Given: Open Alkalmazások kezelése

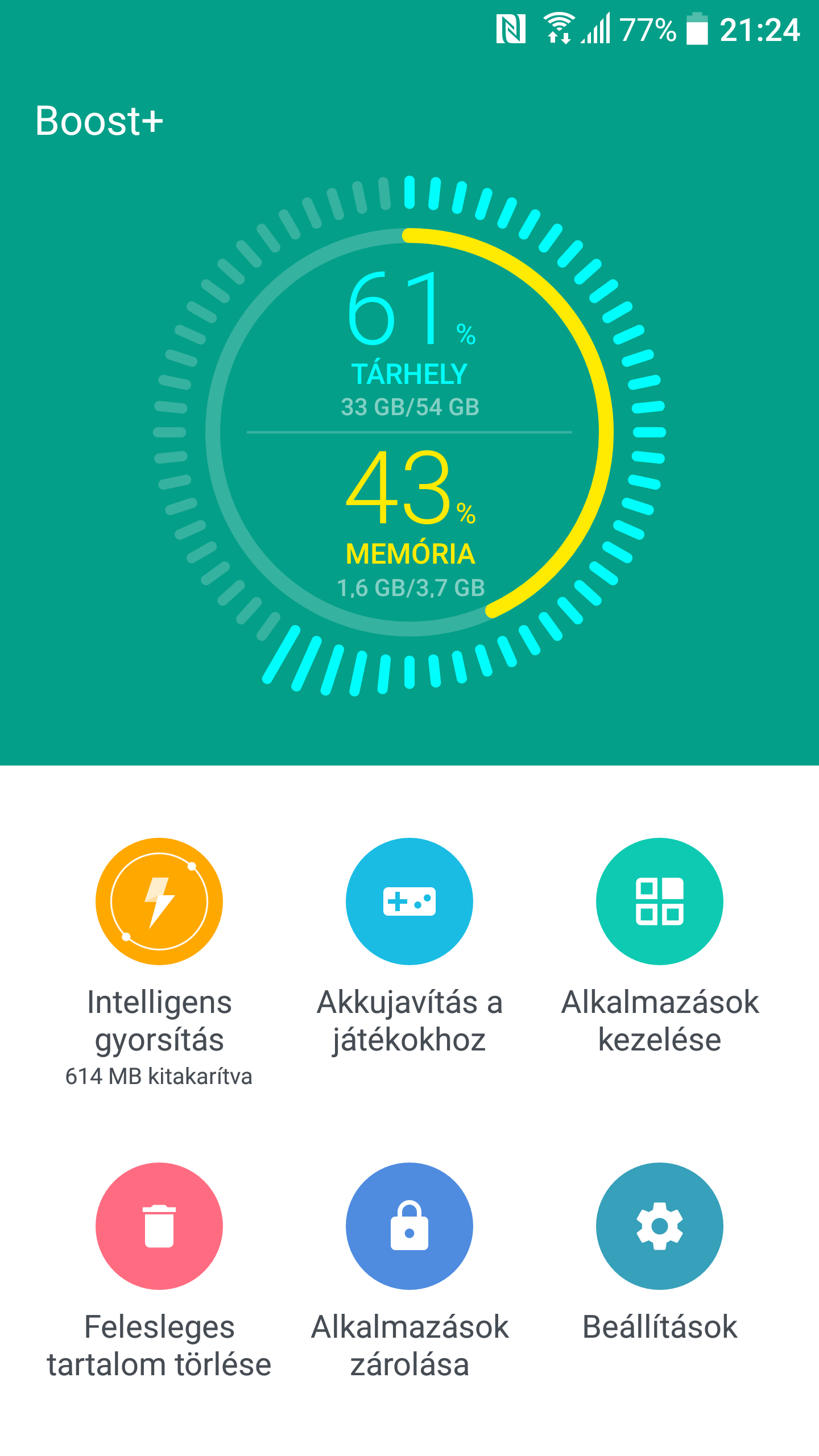Looking at the screenshot, I should (660, 901).
